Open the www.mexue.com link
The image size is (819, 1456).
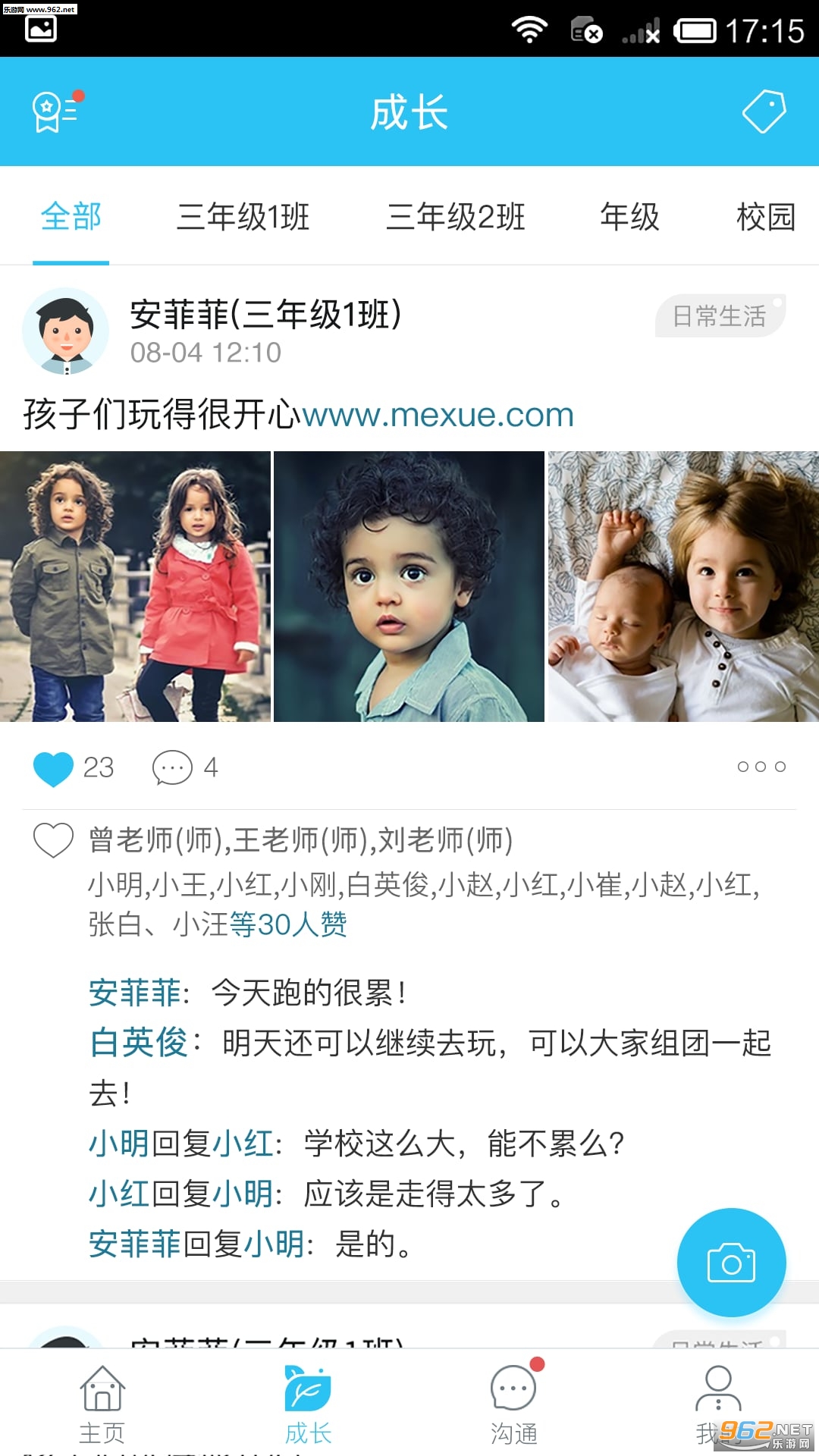(438, 415)
